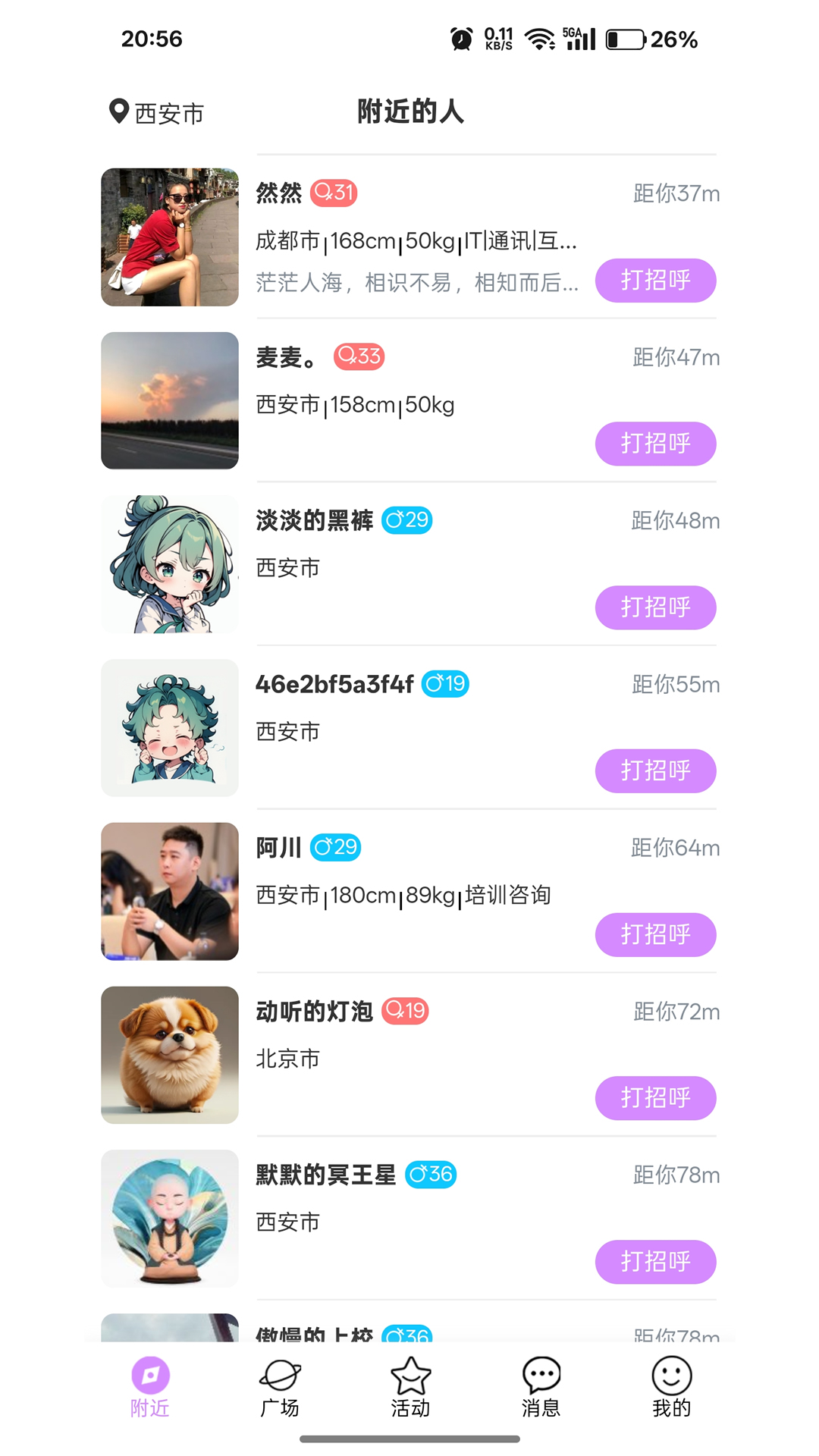Open the 活动 tab
819x1456 pixels.
coord(410,1388)
